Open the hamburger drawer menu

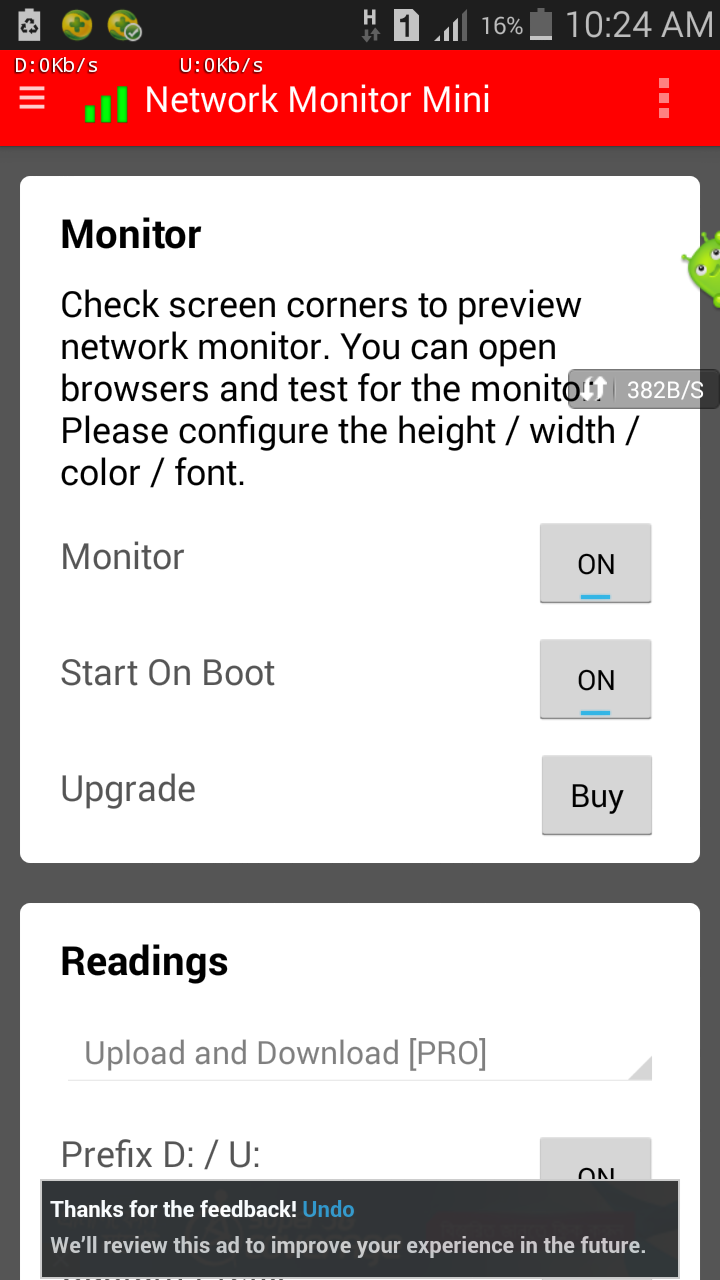click(32, 98)
